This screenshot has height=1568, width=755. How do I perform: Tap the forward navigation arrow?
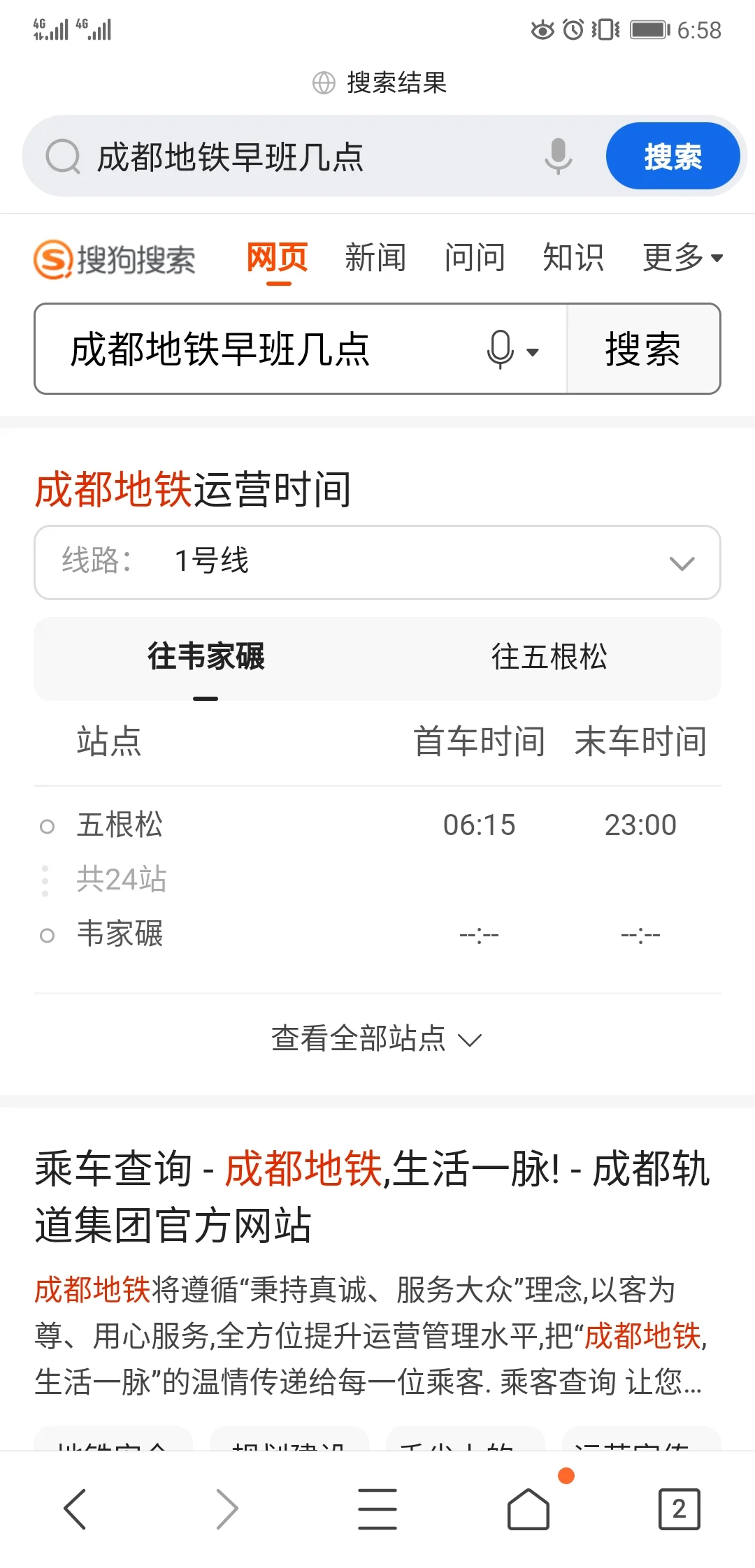click(226, 1509)
